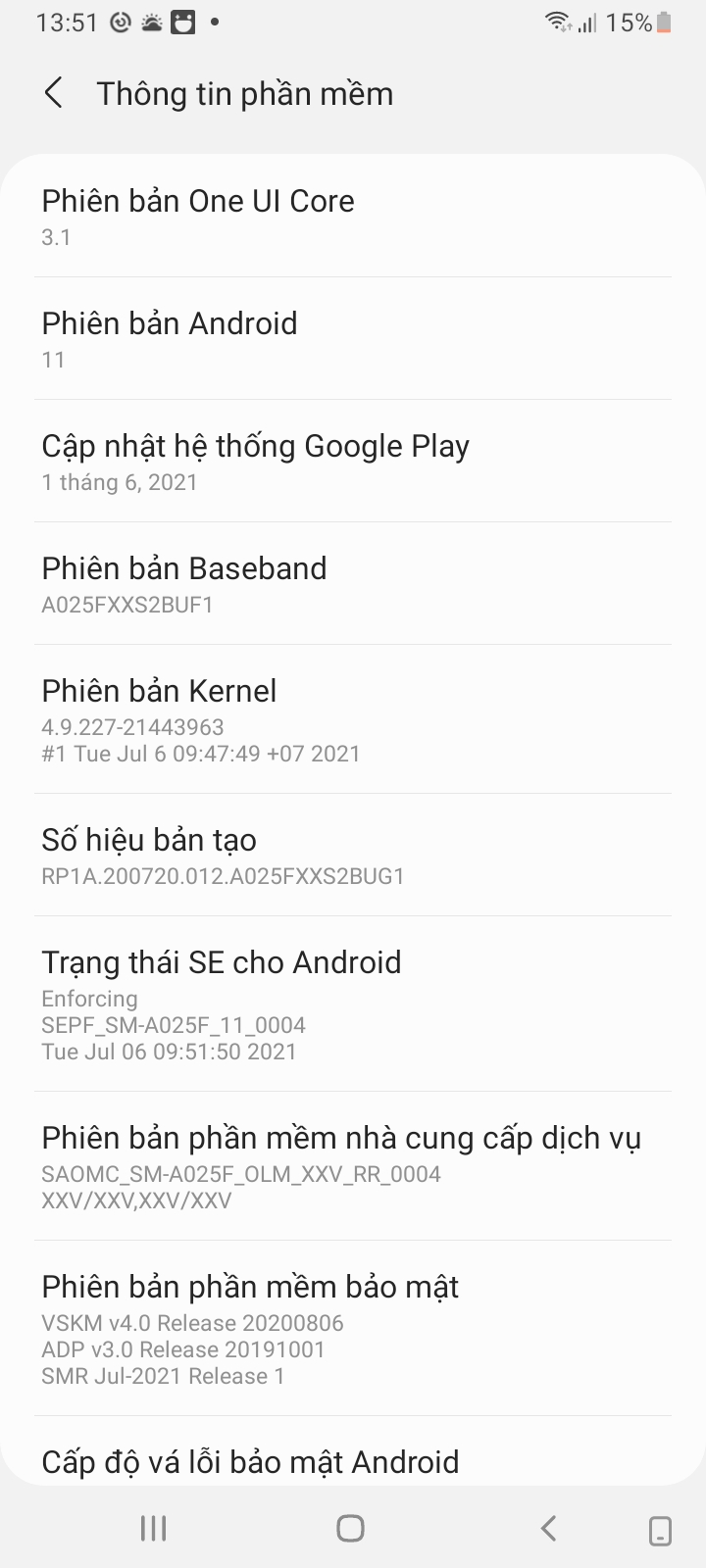Select the Phiên bản Baseband row

pos(353,584)
